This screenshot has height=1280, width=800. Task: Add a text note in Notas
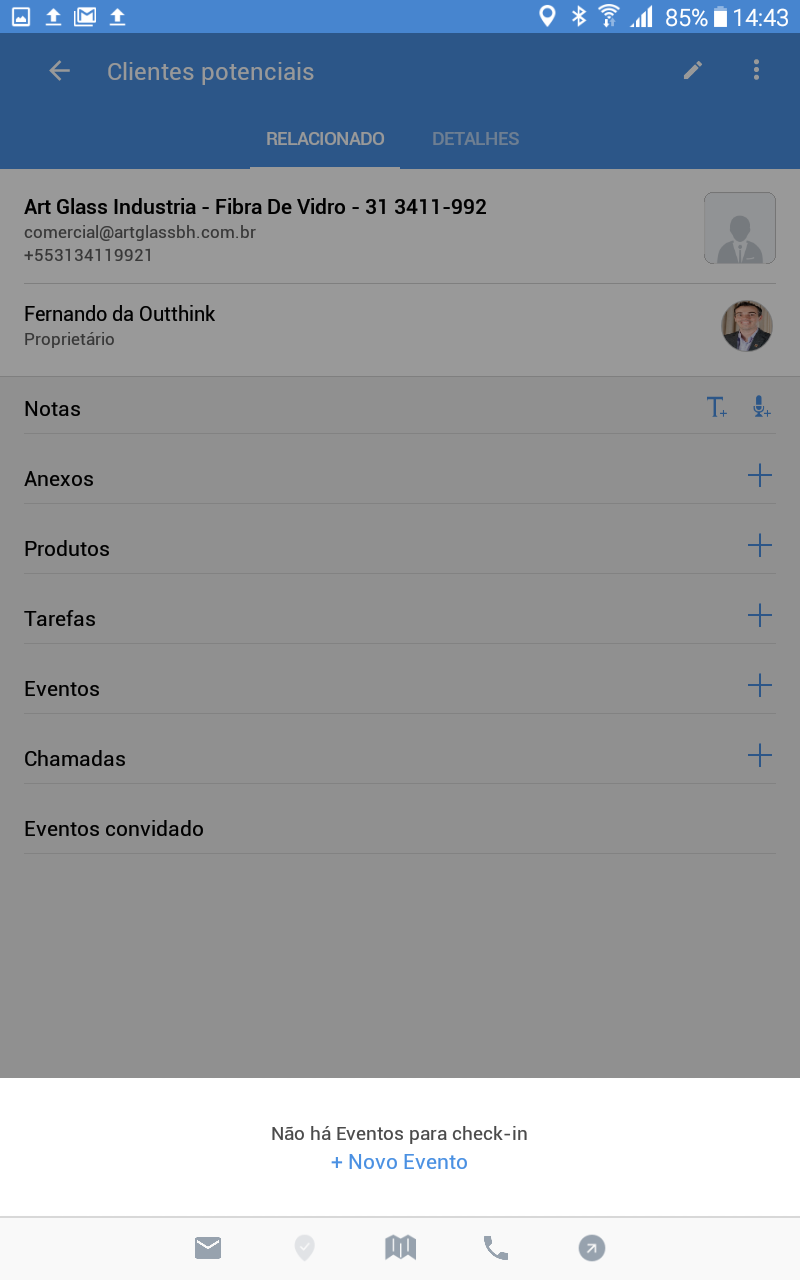tap(717, 408)
